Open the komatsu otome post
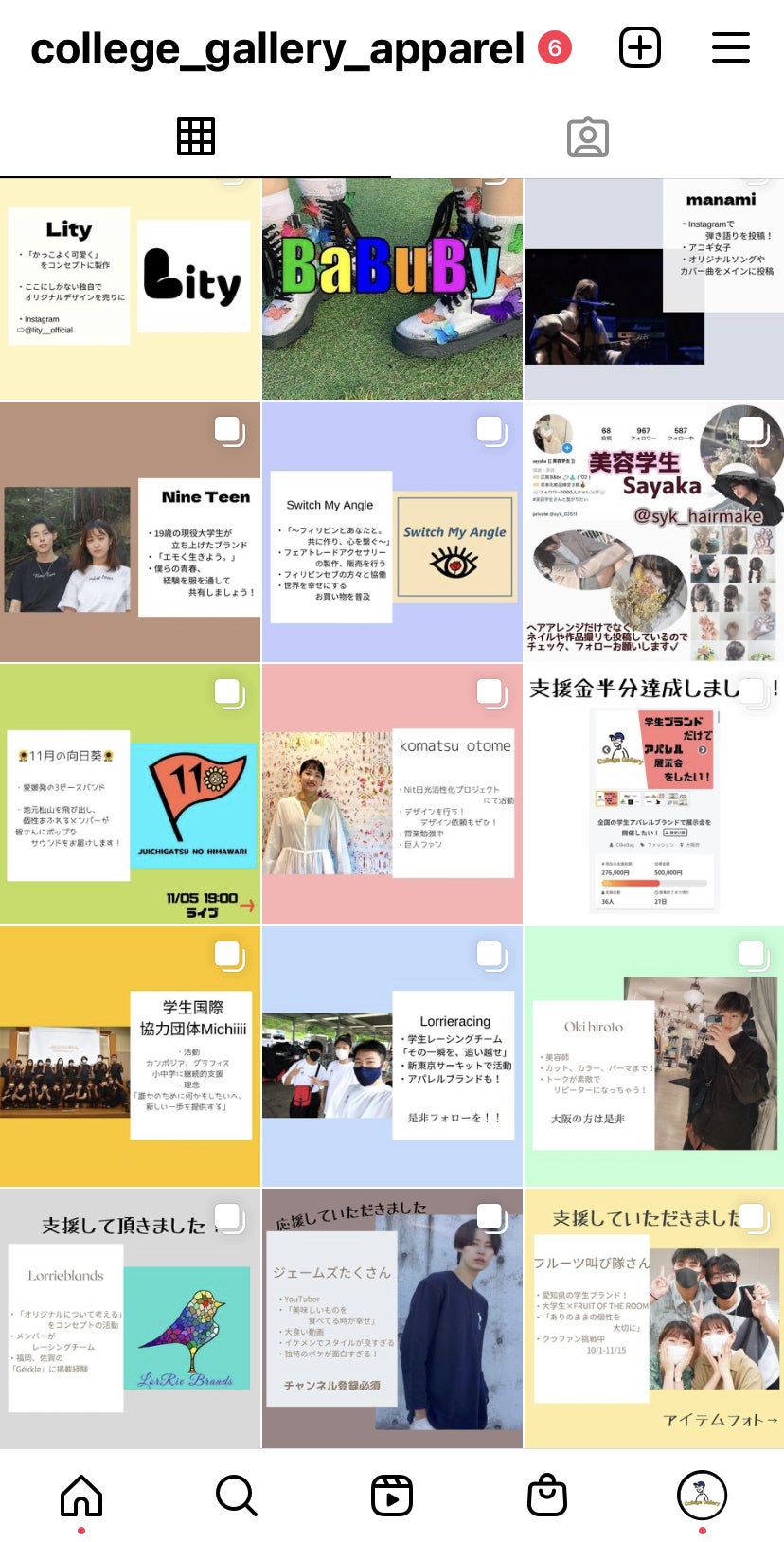Image resolution: width=784 pixels, height=1542 pixels. (392, 794)
